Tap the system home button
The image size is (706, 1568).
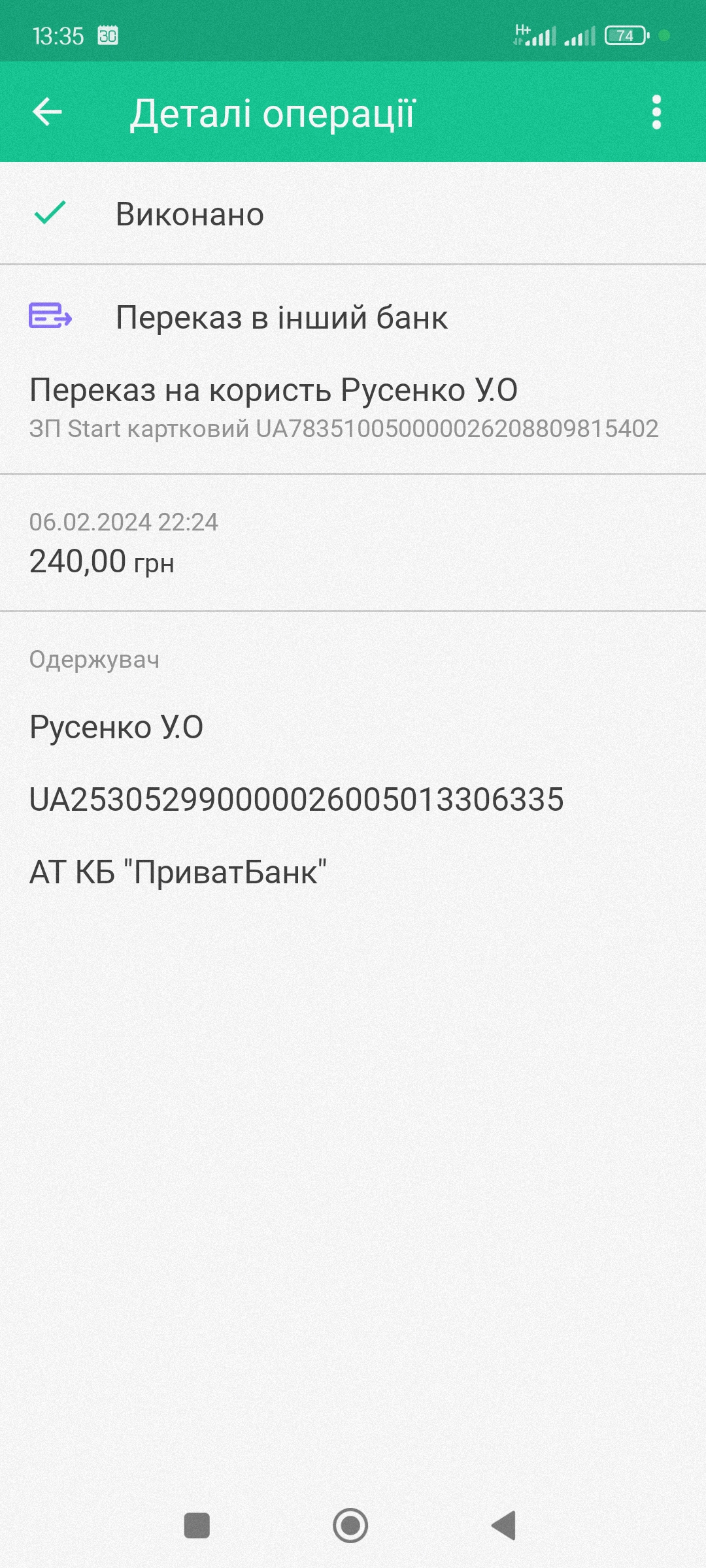pos(350,1526)
